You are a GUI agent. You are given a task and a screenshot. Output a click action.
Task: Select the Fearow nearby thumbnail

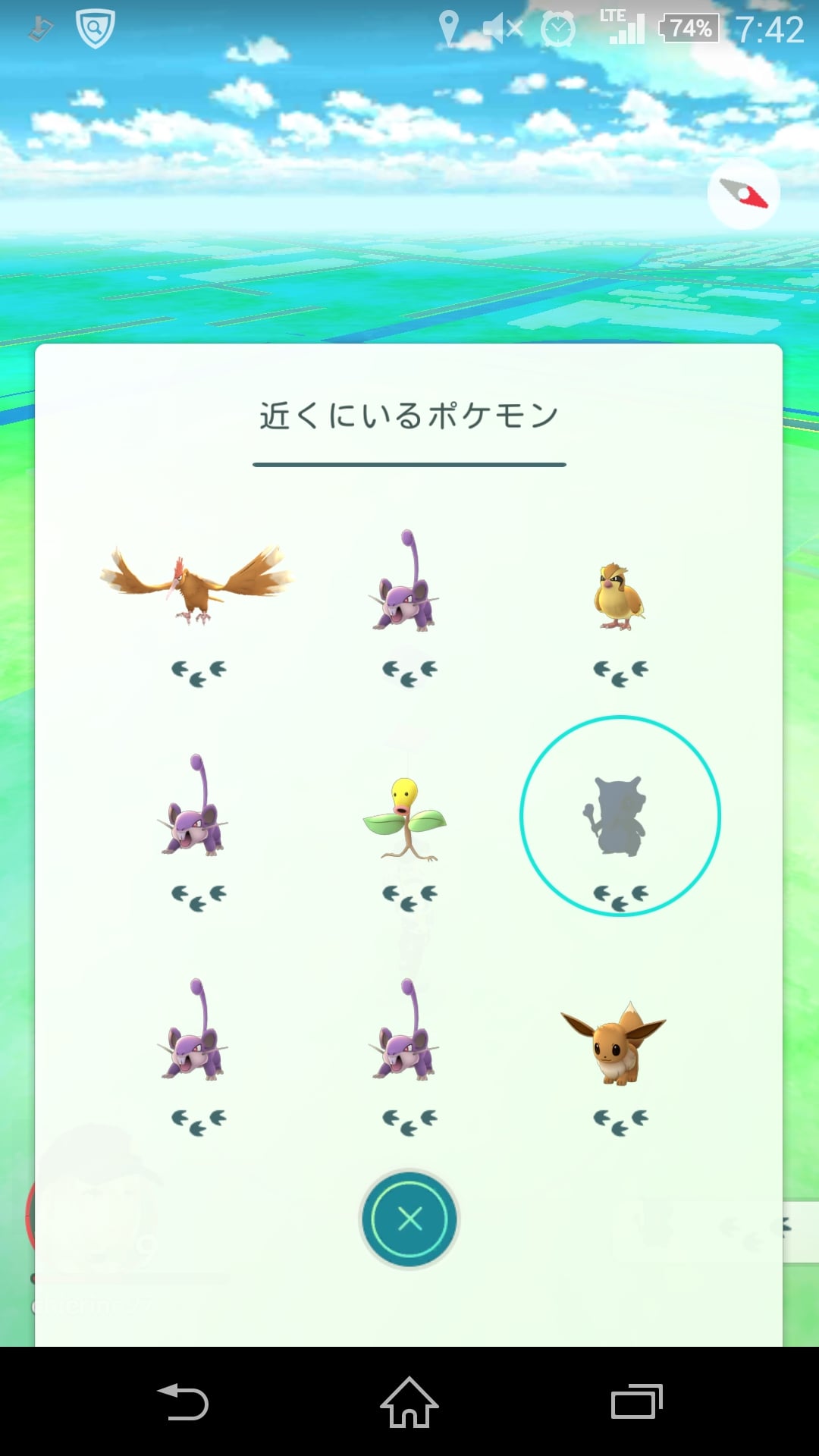coord(197,584)
